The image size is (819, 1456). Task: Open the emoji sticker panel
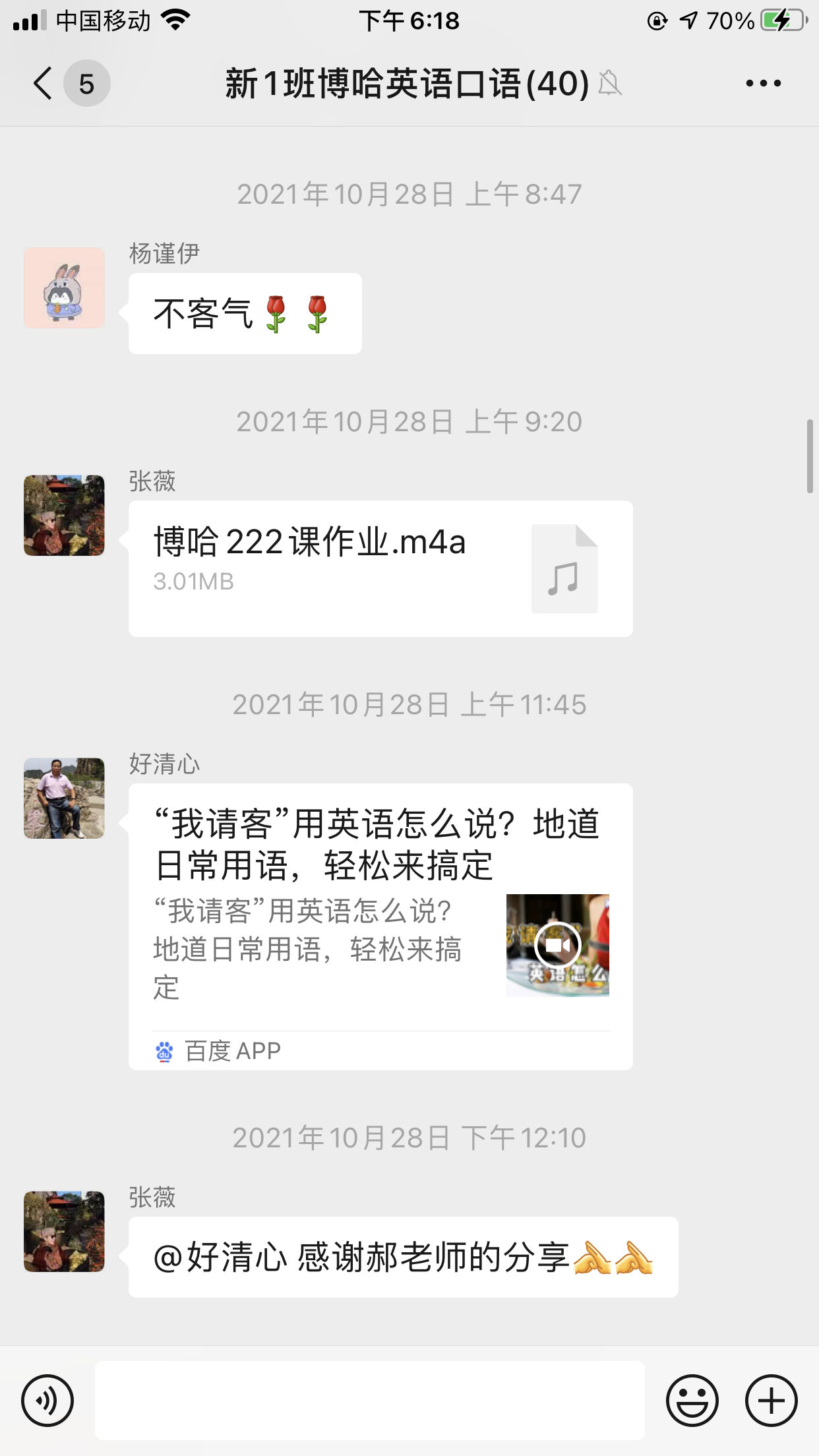point(692,1401)
